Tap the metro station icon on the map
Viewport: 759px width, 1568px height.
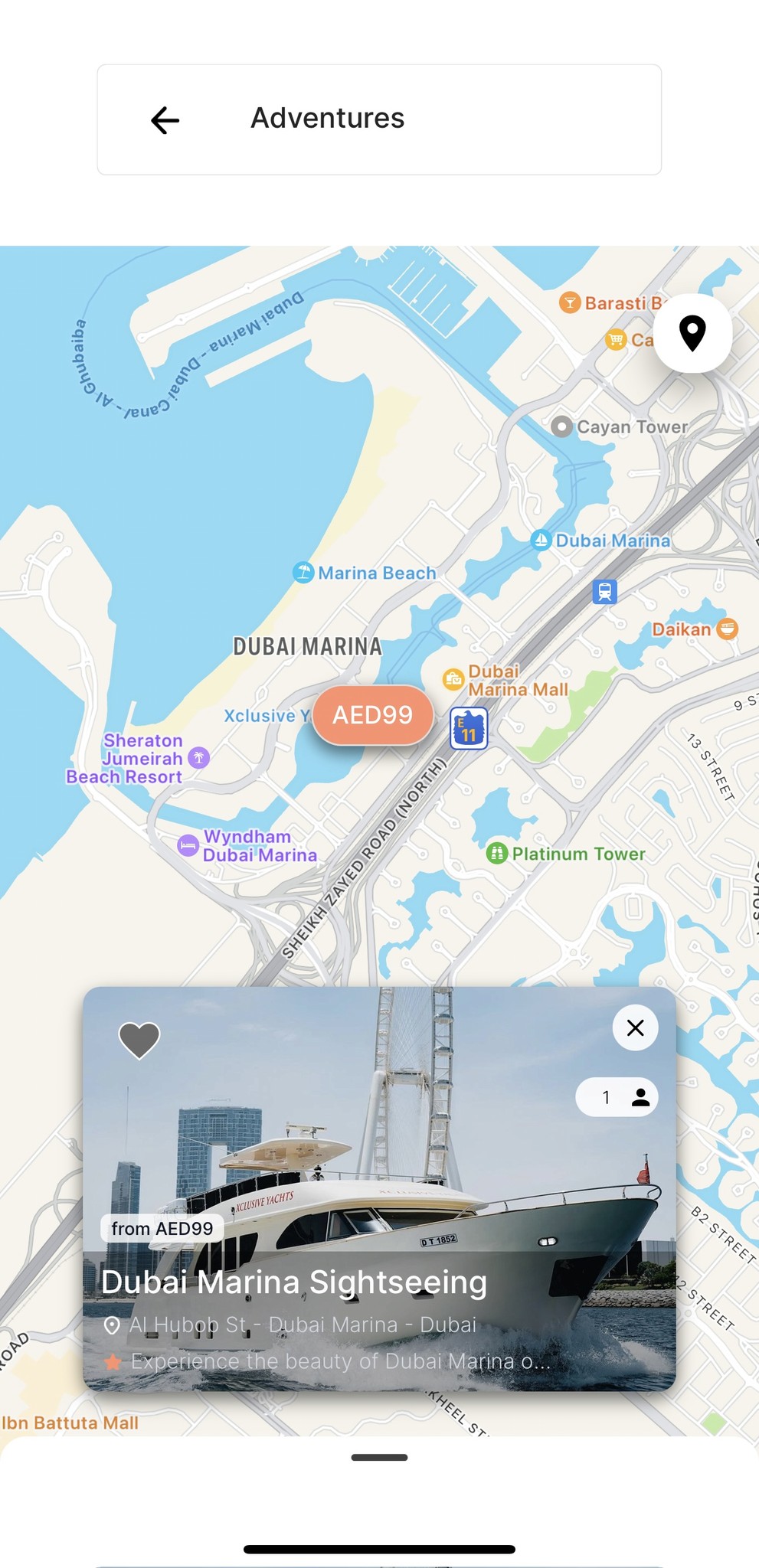[x=604, y=591]
